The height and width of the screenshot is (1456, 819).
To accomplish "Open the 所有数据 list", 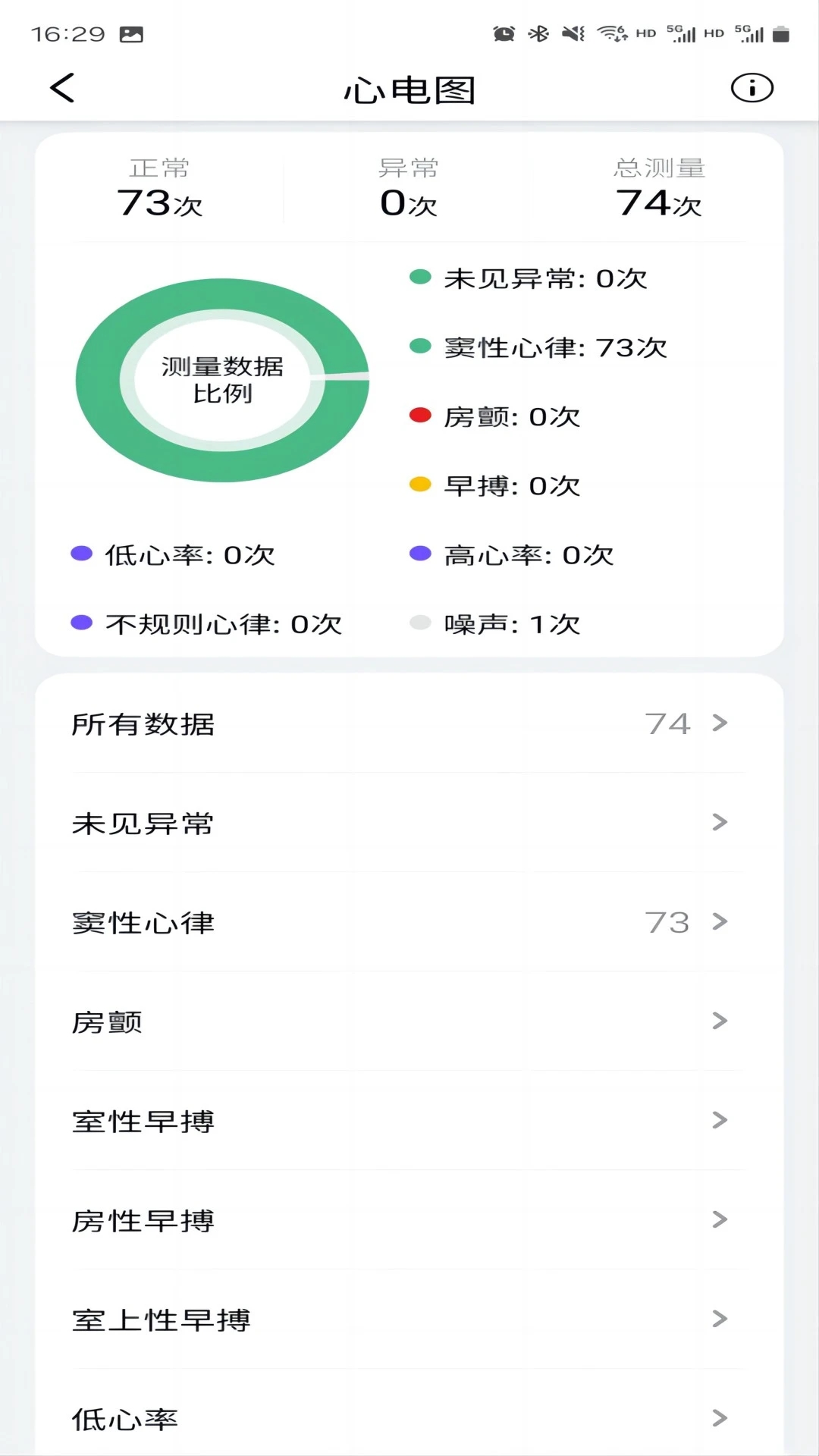I will pos(409,723).
